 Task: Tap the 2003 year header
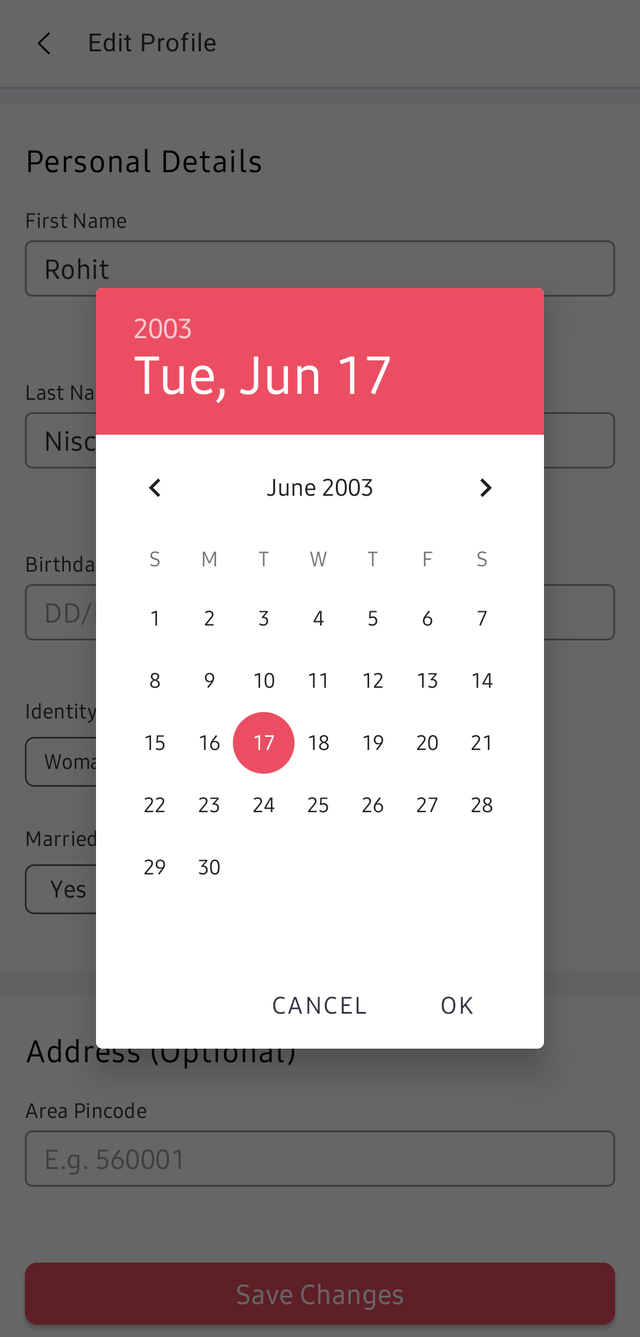(163, 328)
